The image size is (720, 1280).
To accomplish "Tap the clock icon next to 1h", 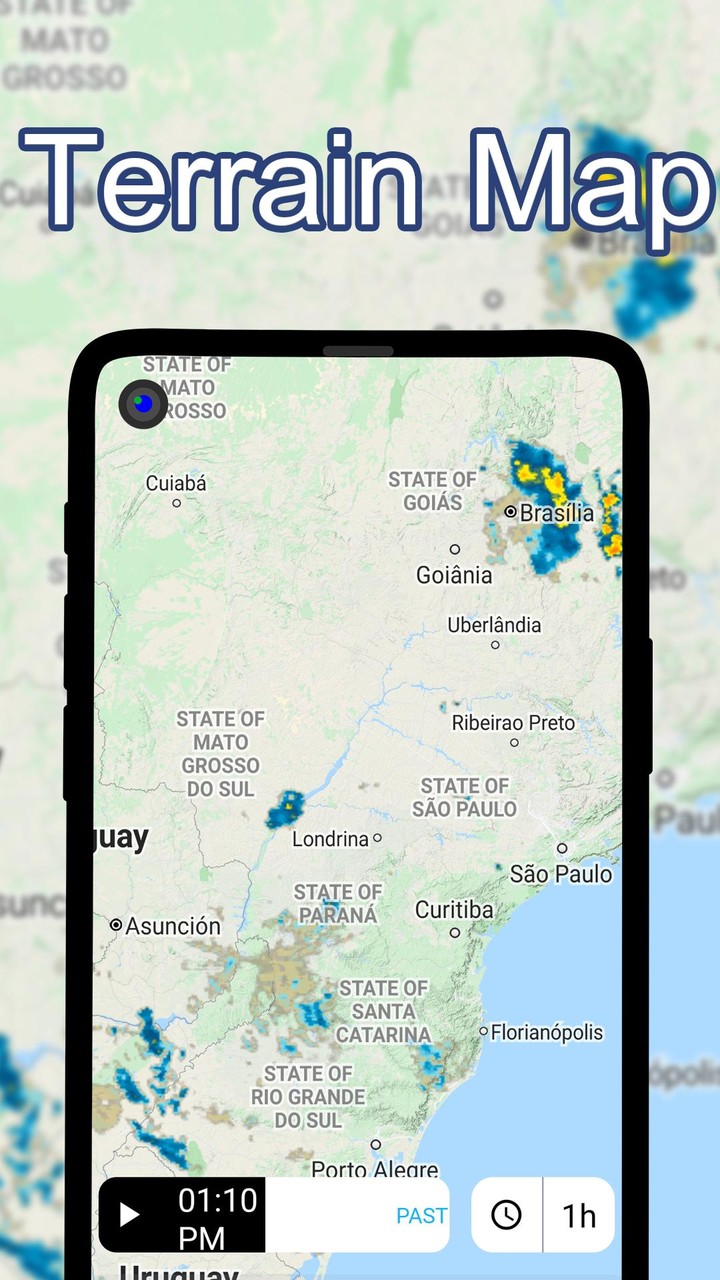I will [x=508, y=1216].
